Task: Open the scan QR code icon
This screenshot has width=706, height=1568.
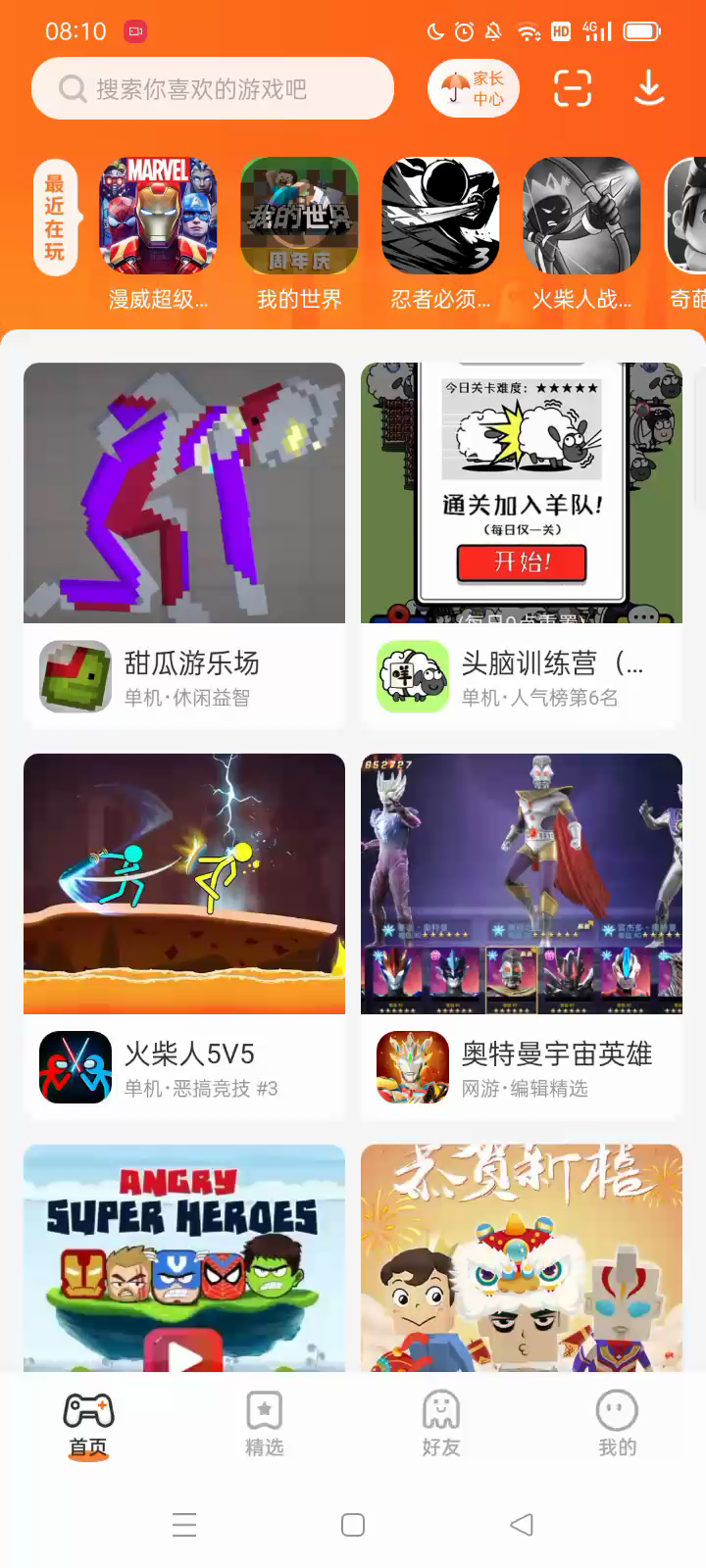Action: (573, 89)
